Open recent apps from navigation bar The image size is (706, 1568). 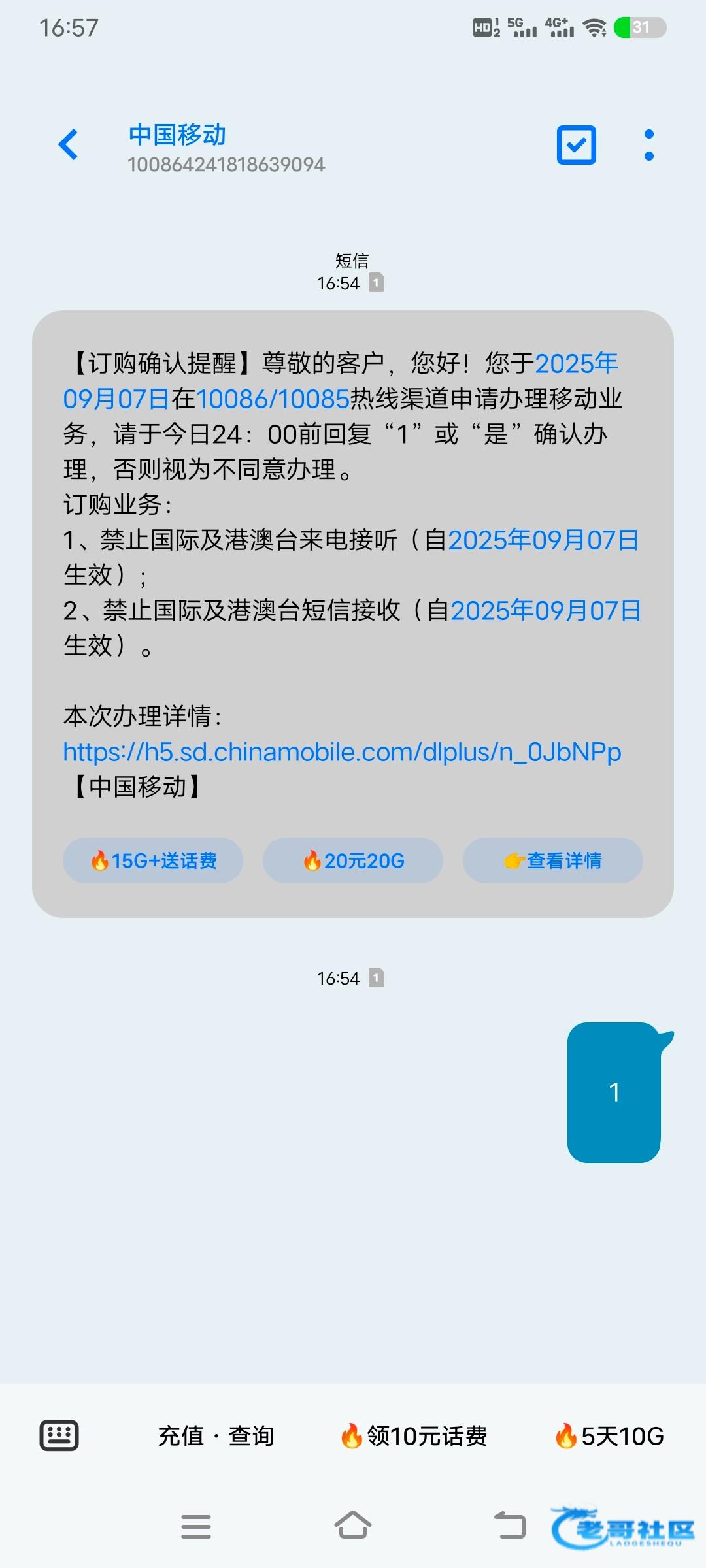click(x=196, y=1526)
